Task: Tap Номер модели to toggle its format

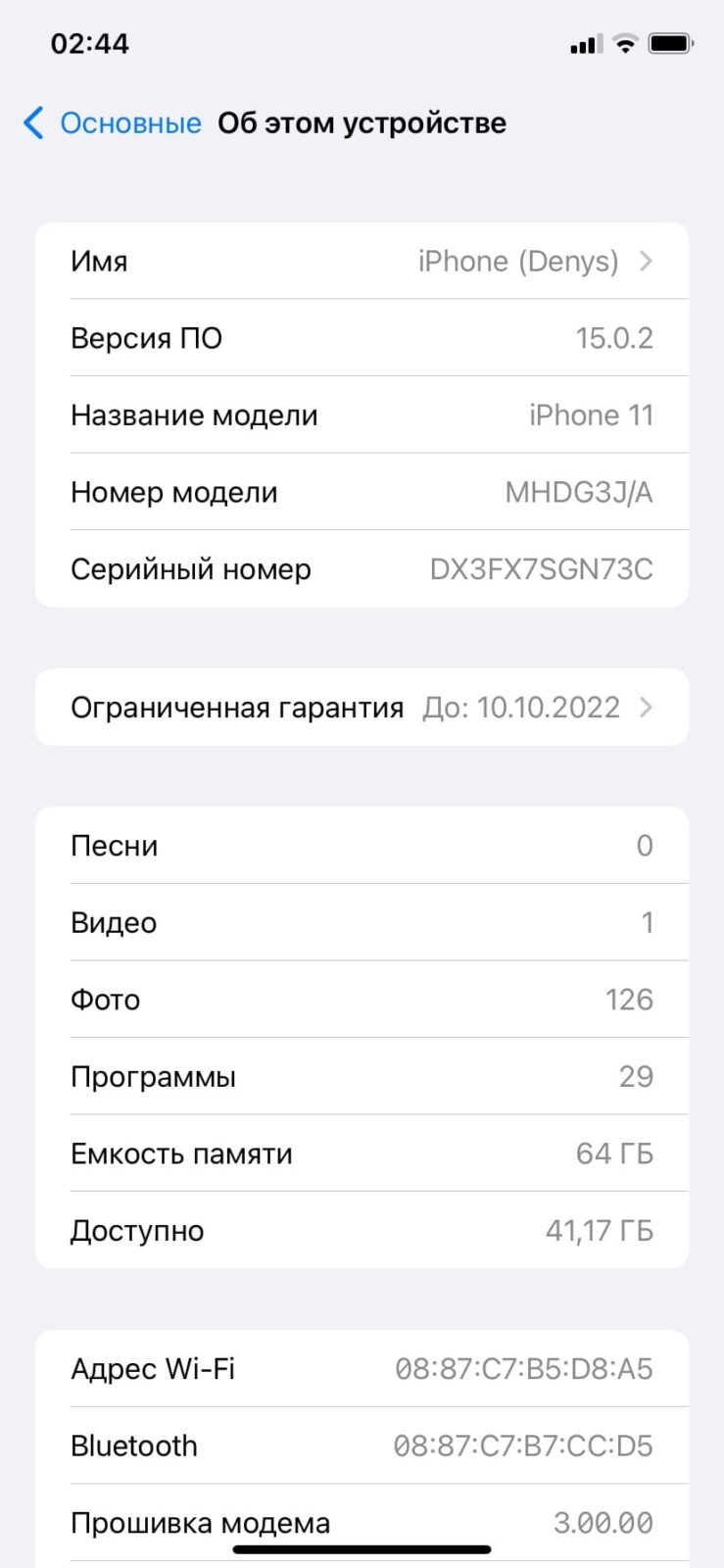Action: pos(362,492)
